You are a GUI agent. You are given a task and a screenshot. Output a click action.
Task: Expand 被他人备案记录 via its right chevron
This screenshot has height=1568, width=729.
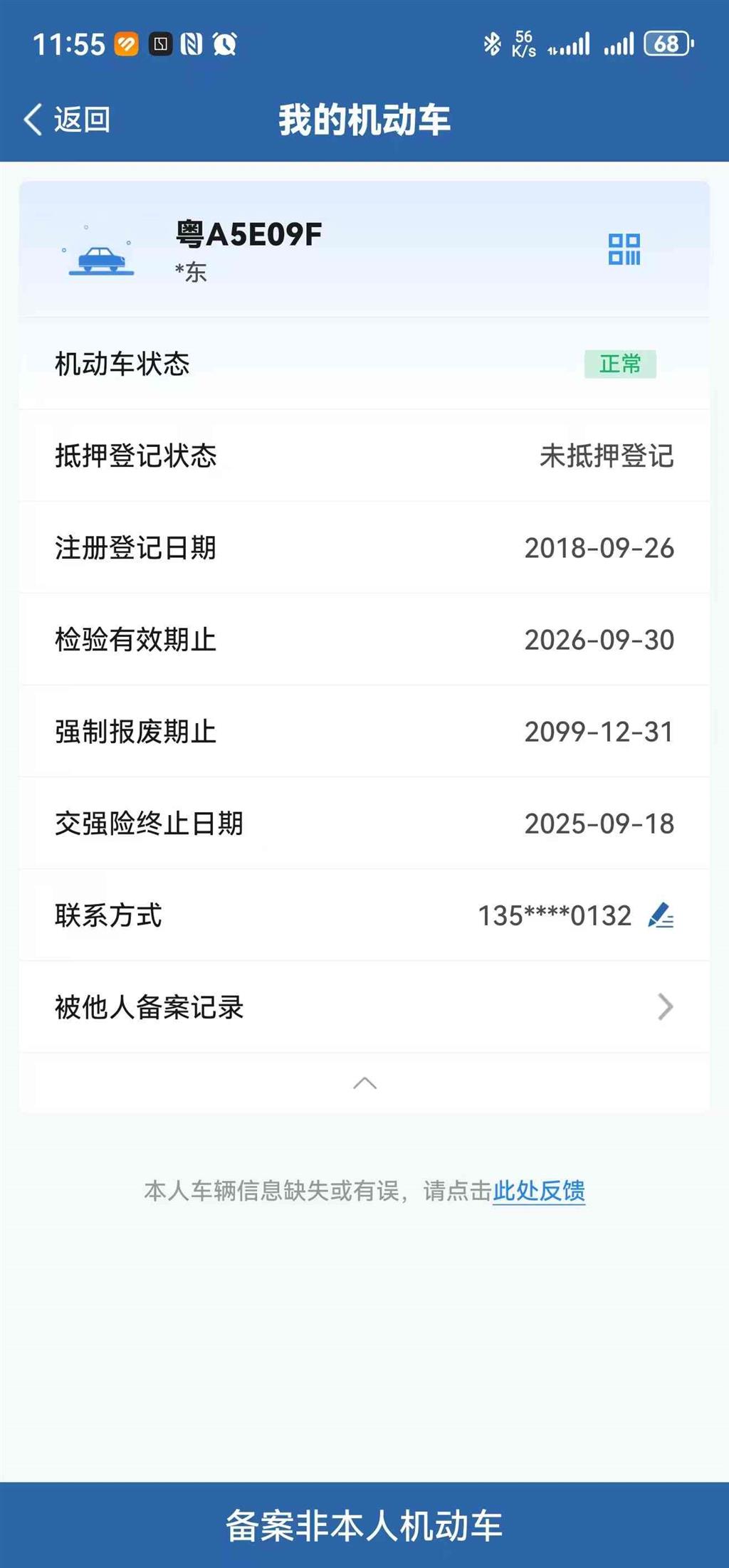pyautogui.click(x=665, y=1008)
